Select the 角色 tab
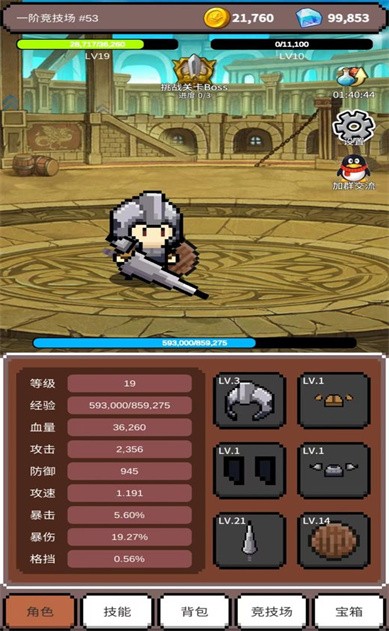The image size is (389, 631). pyautogui.click(x=39, y=612)
